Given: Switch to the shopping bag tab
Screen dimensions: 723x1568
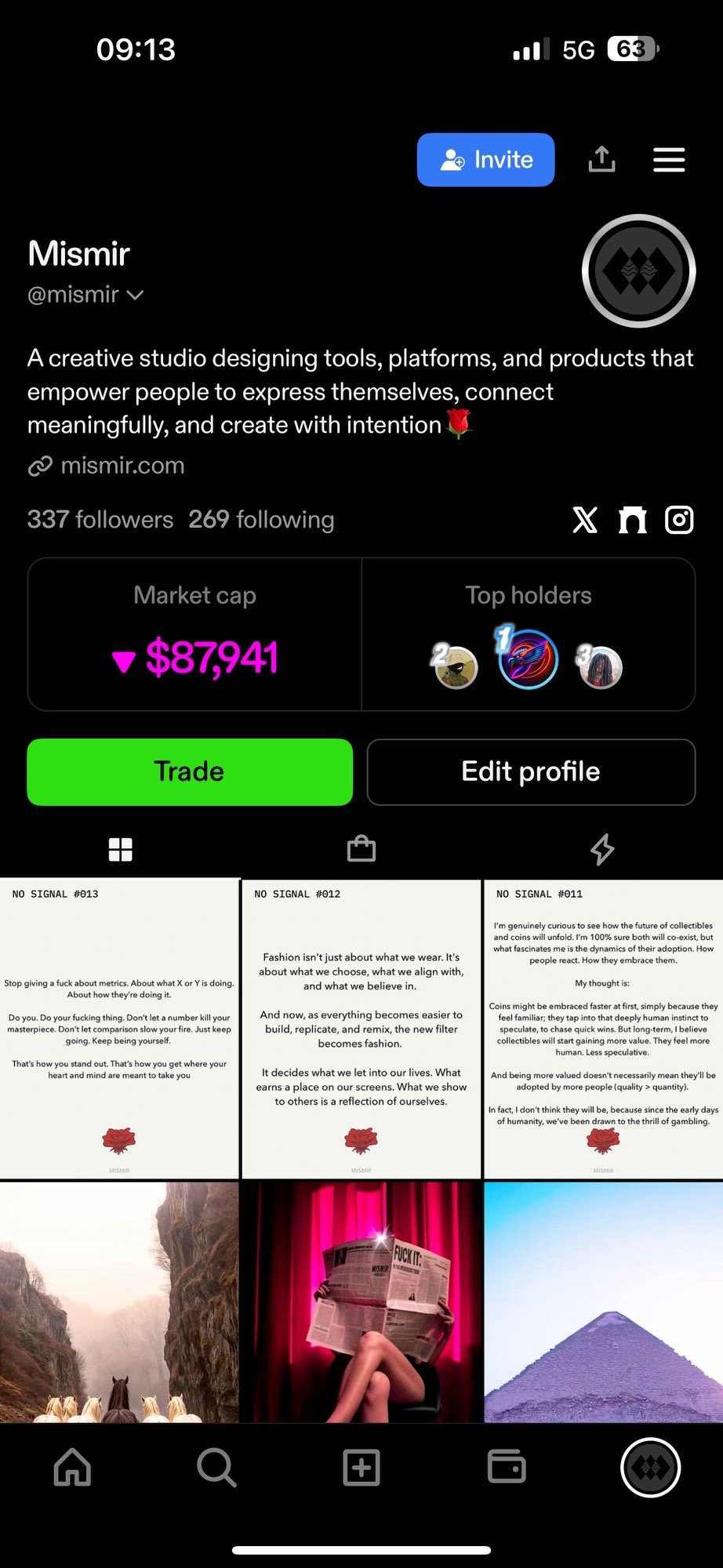Looking at the screenshot, I should tap(361, 849).
